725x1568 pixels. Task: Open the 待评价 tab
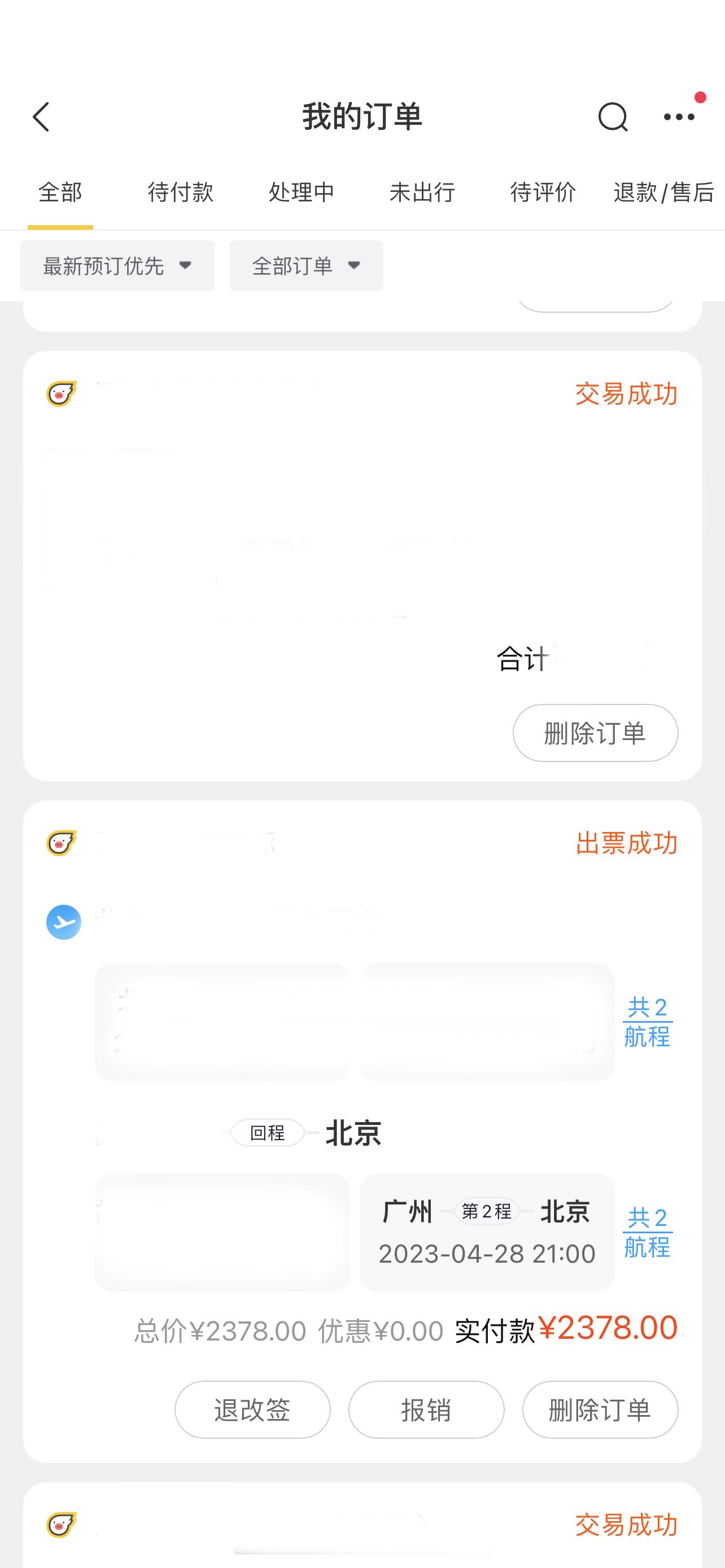click(543, 192)
